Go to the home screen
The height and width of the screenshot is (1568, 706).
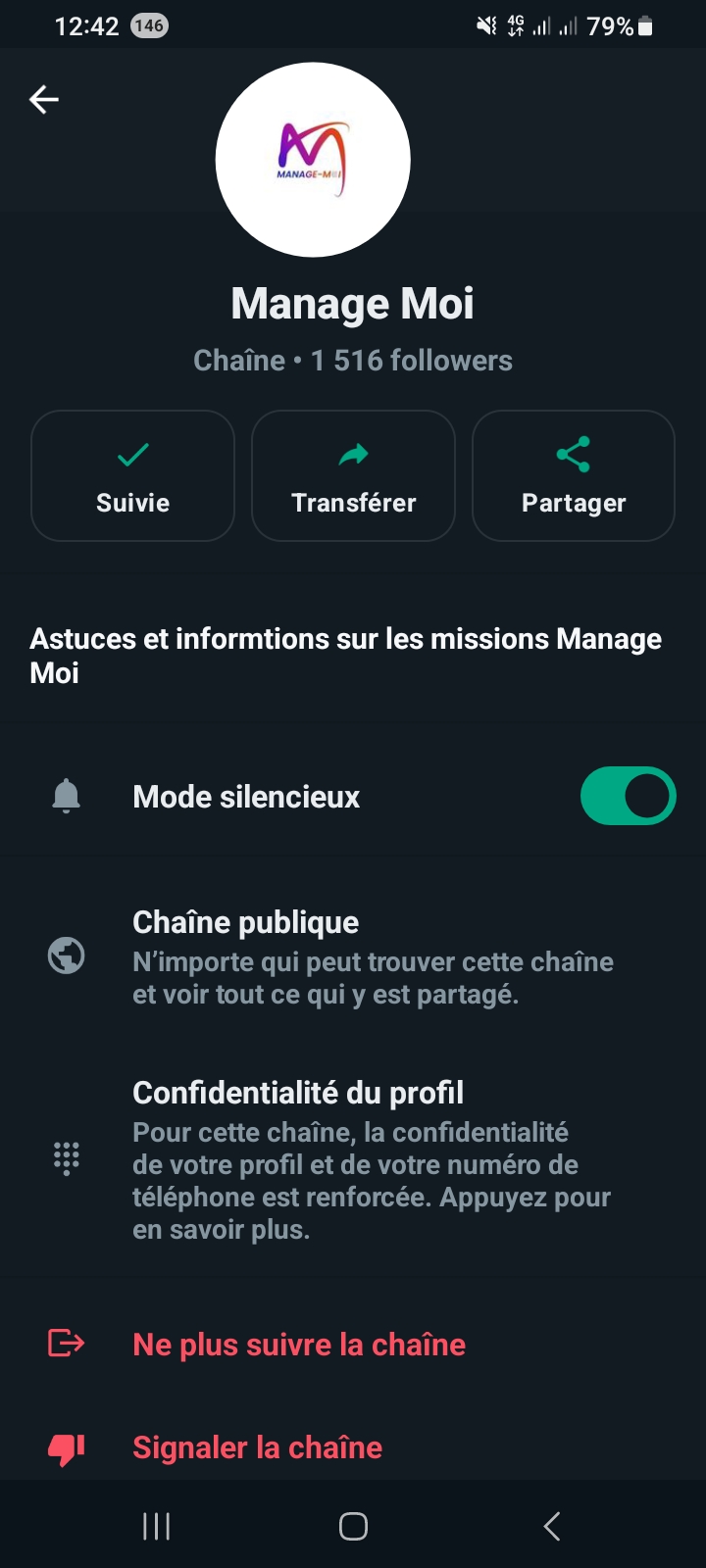pyautogui.click(x=353, y=1526)
